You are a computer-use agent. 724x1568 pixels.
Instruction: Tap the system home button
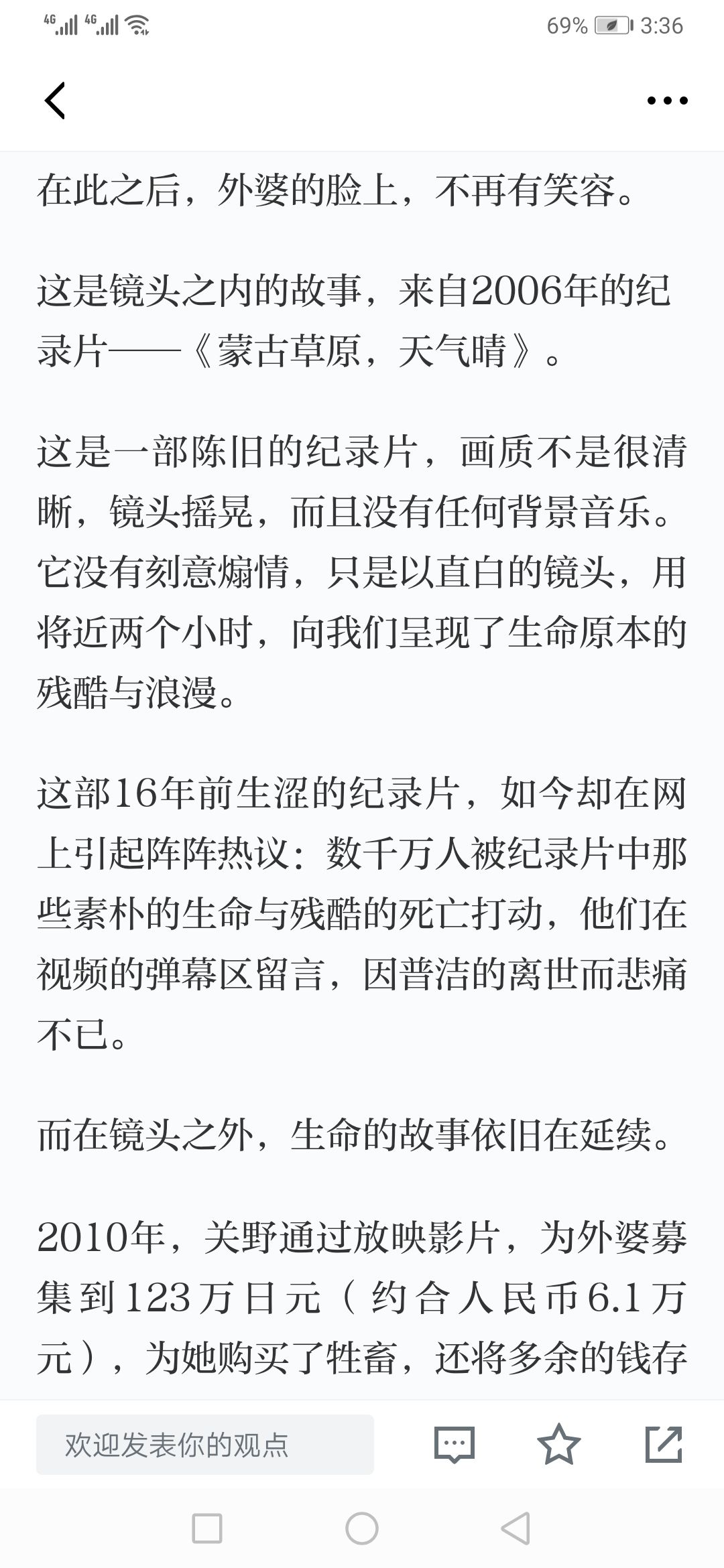[x=362, y=1528]
